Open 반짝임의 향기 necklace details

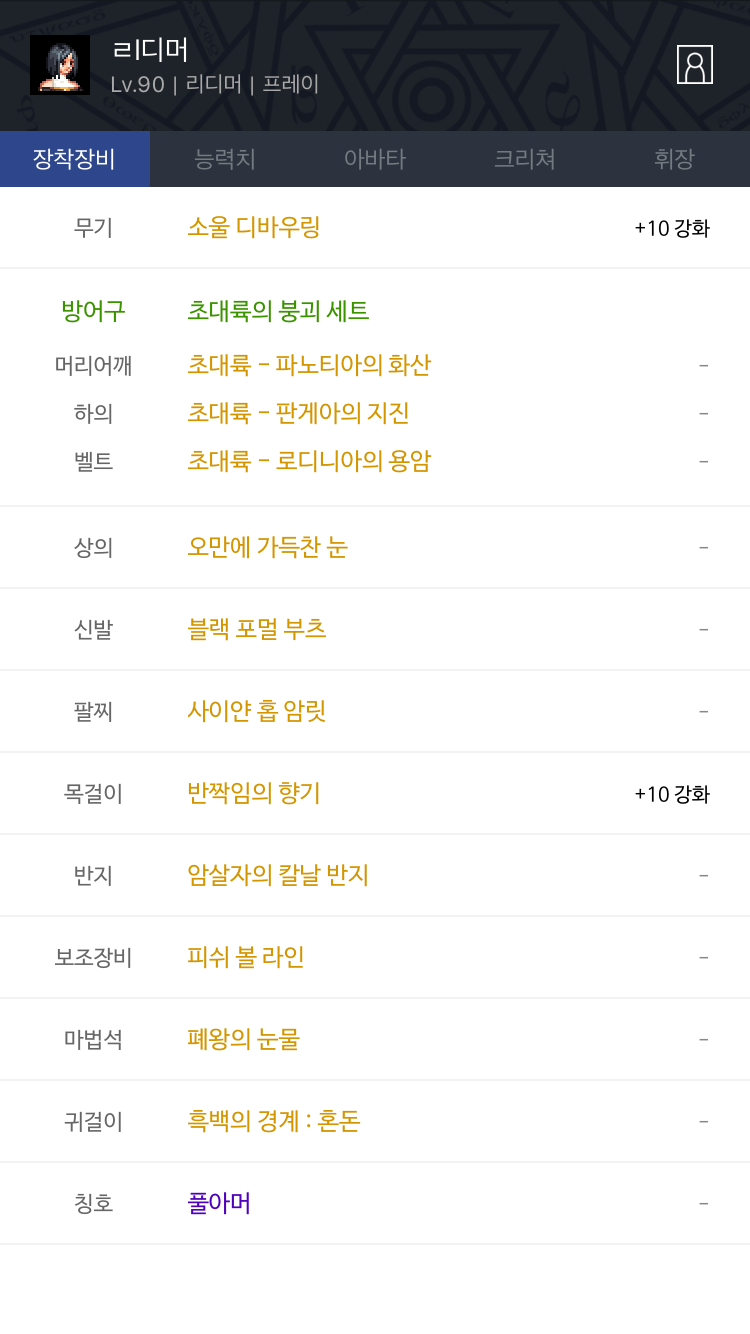pyautogui.click(x=254, y=793)
